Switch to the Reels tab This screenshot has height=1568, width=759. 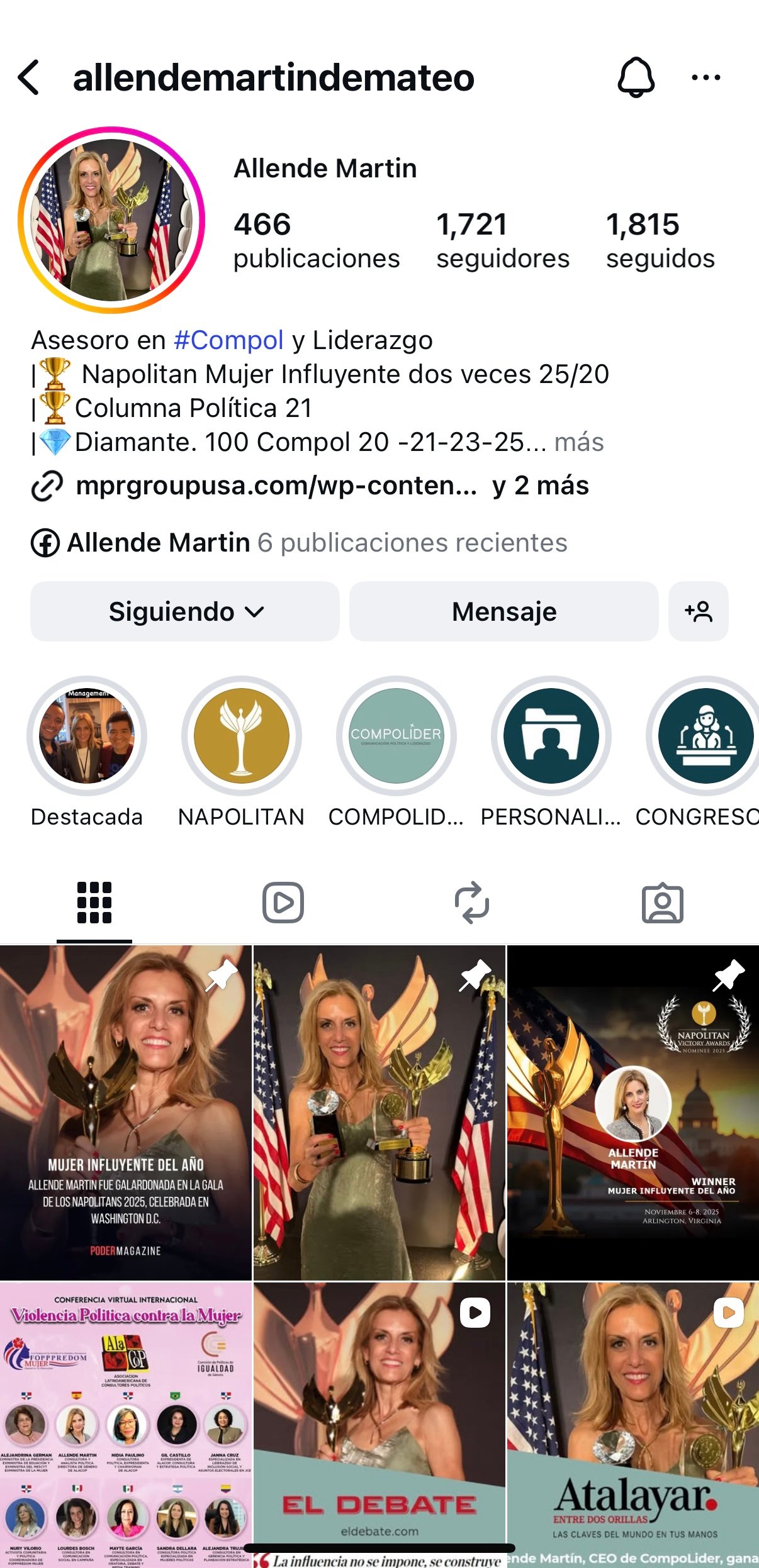click(x=283, y=903)
